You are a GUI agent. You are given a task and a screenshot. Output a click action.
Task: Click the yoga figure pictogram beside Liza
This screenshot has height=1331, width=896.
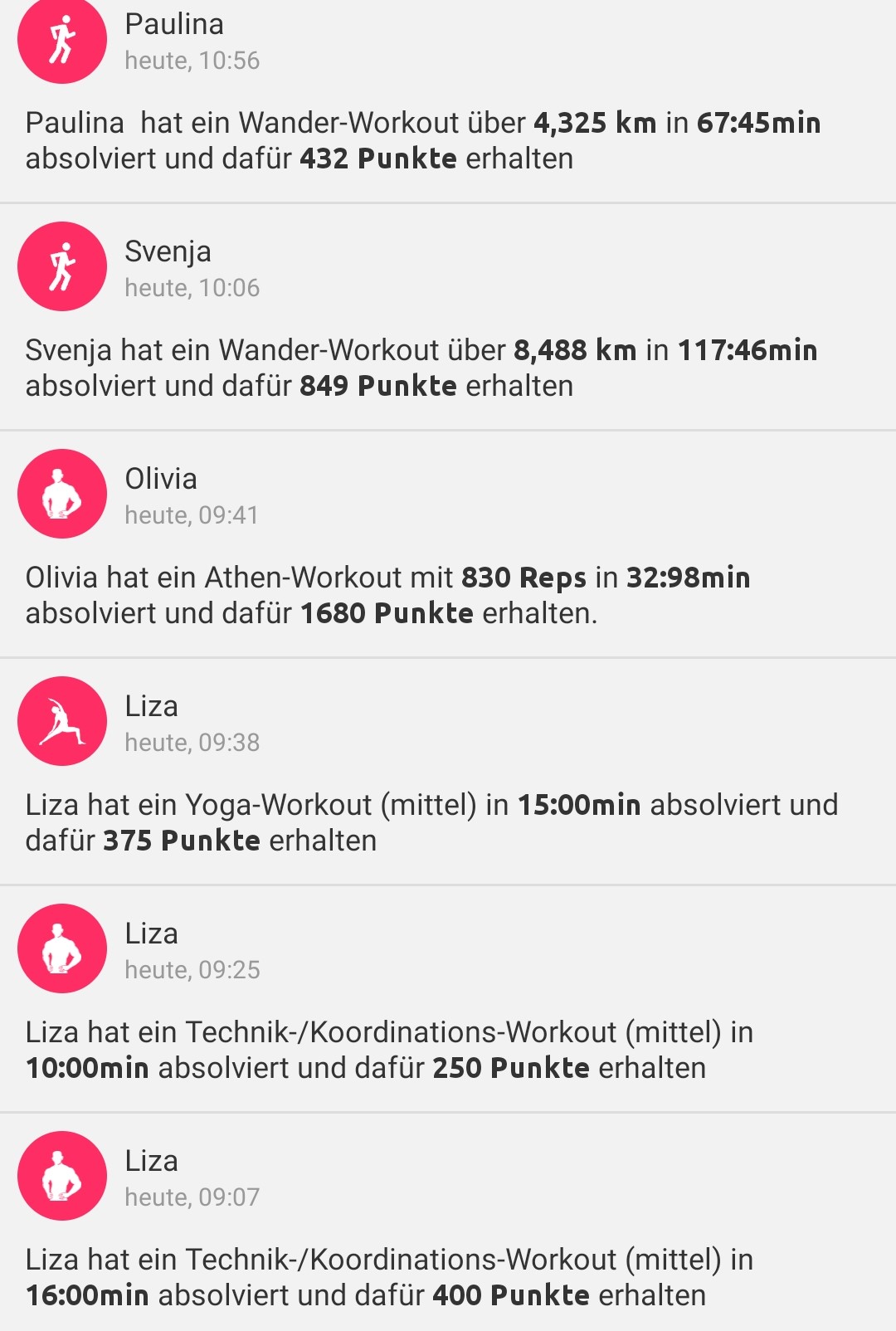click(x=61, y=721)
